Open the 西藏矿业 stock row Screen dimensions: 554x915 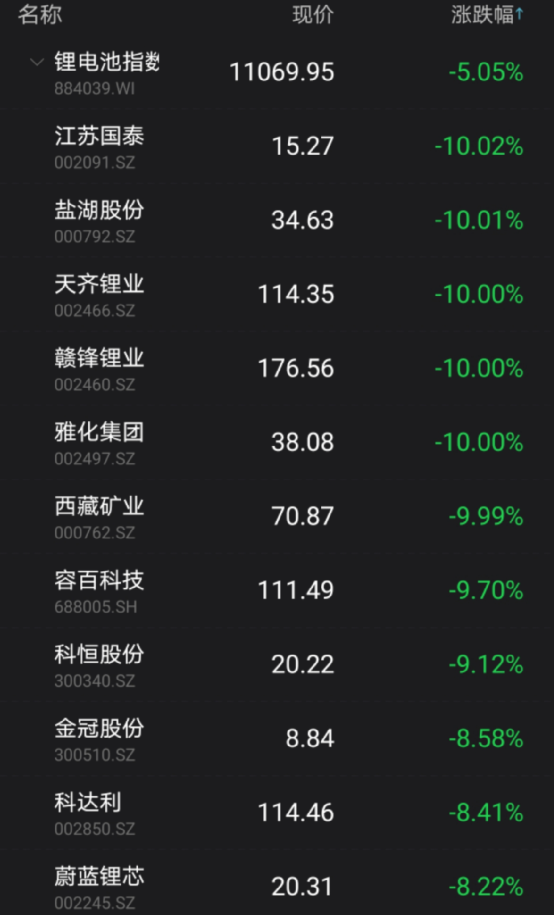(277, 516)
